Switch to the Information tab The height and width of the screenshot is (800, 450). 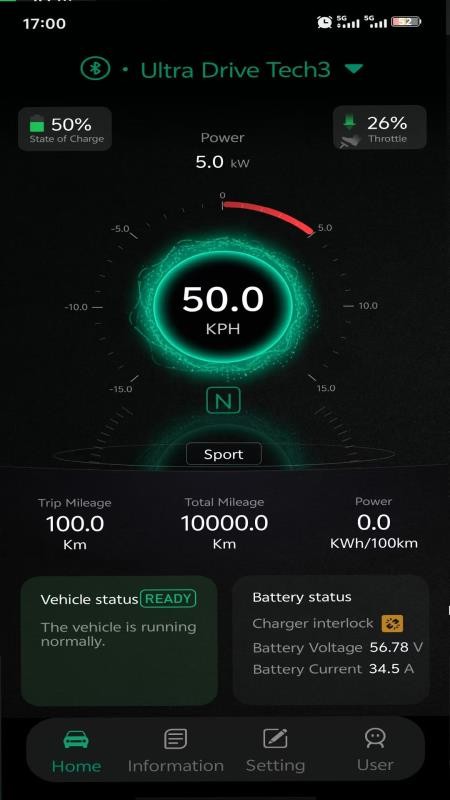tap(176, 751)
